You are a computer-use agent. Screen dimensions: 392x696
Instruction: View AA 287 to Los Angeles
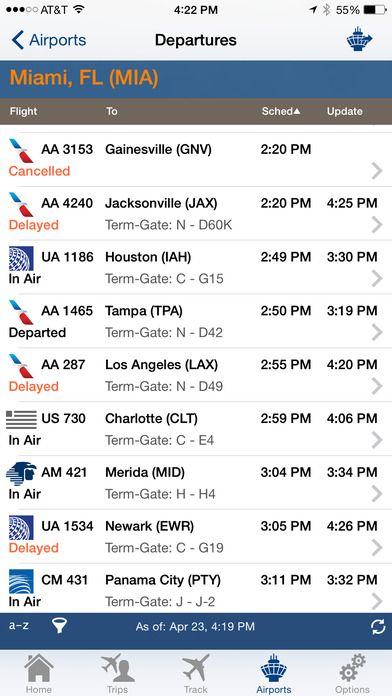(x=196, y=375)
